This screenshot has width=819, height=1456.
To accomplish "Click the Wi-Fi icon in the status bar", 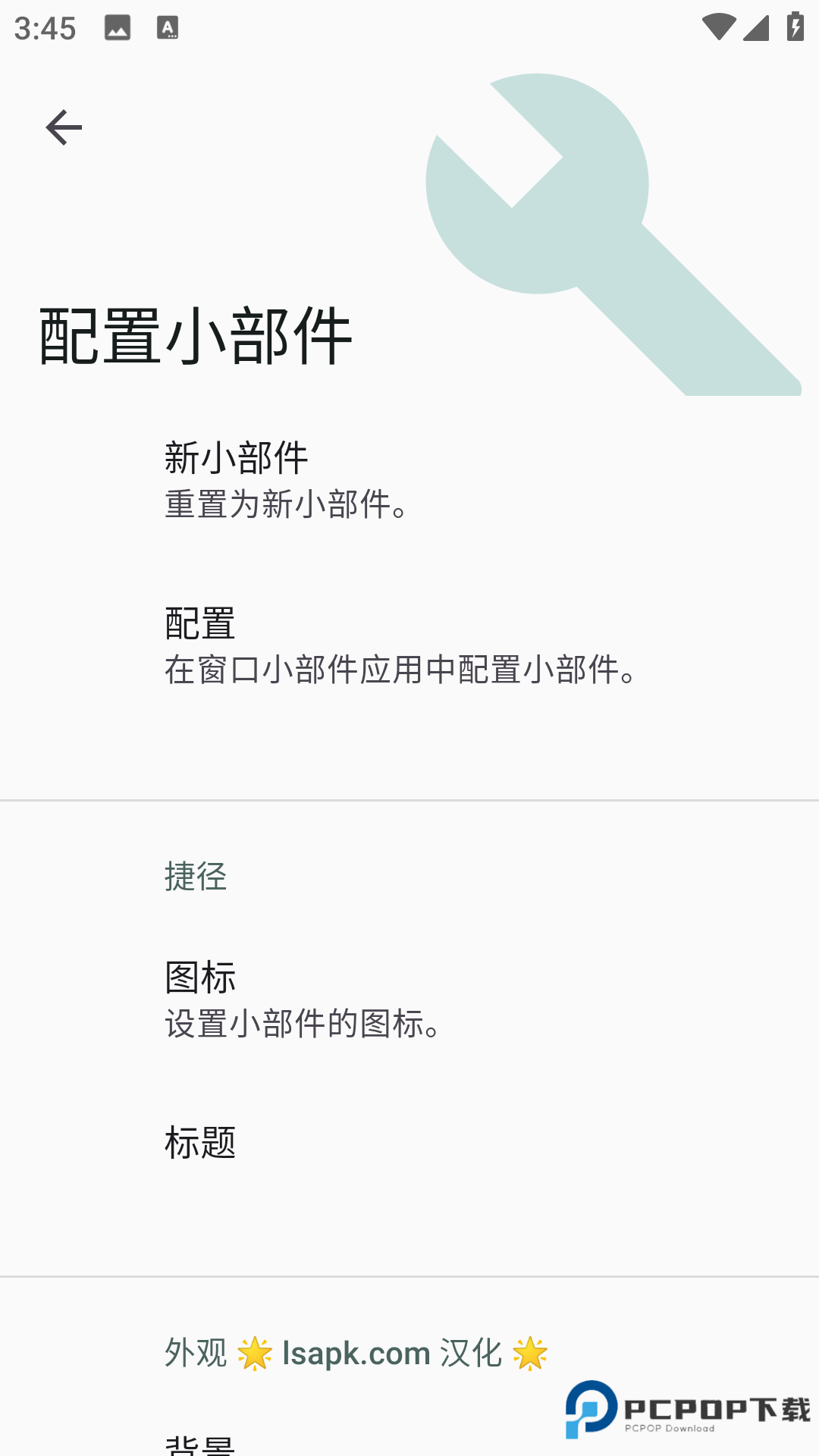I will pos(718,25).
